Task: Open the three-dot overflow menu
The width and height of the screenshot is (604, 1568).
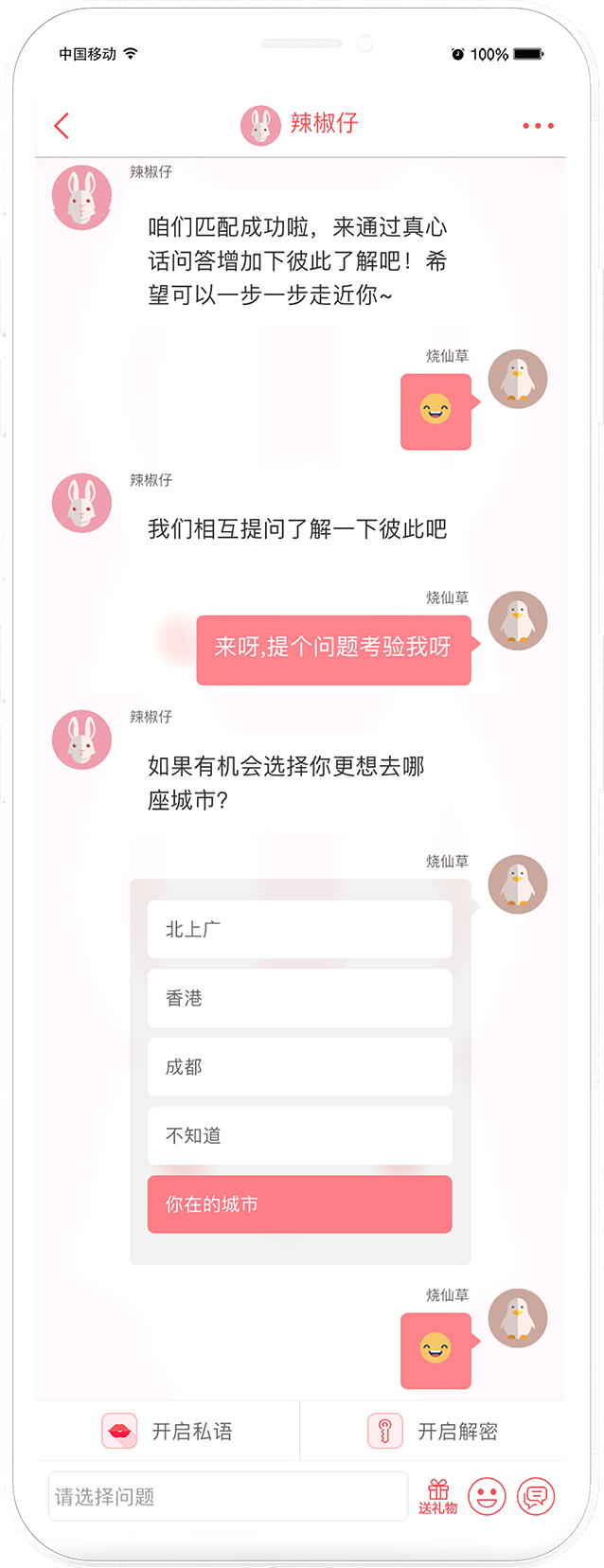Action: [x=538, y=126]
